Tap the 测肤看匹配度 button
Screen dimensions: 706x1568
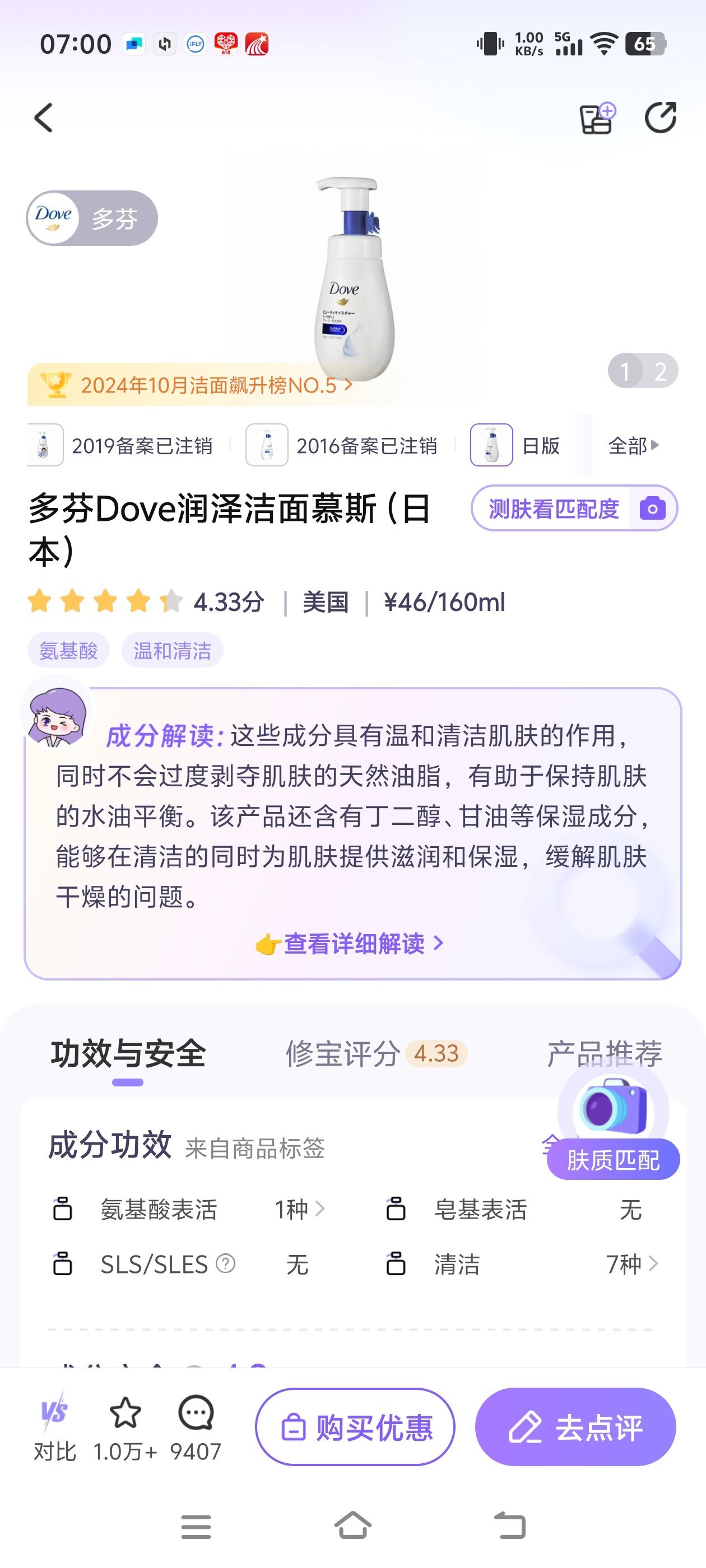(x=573, y=508)
